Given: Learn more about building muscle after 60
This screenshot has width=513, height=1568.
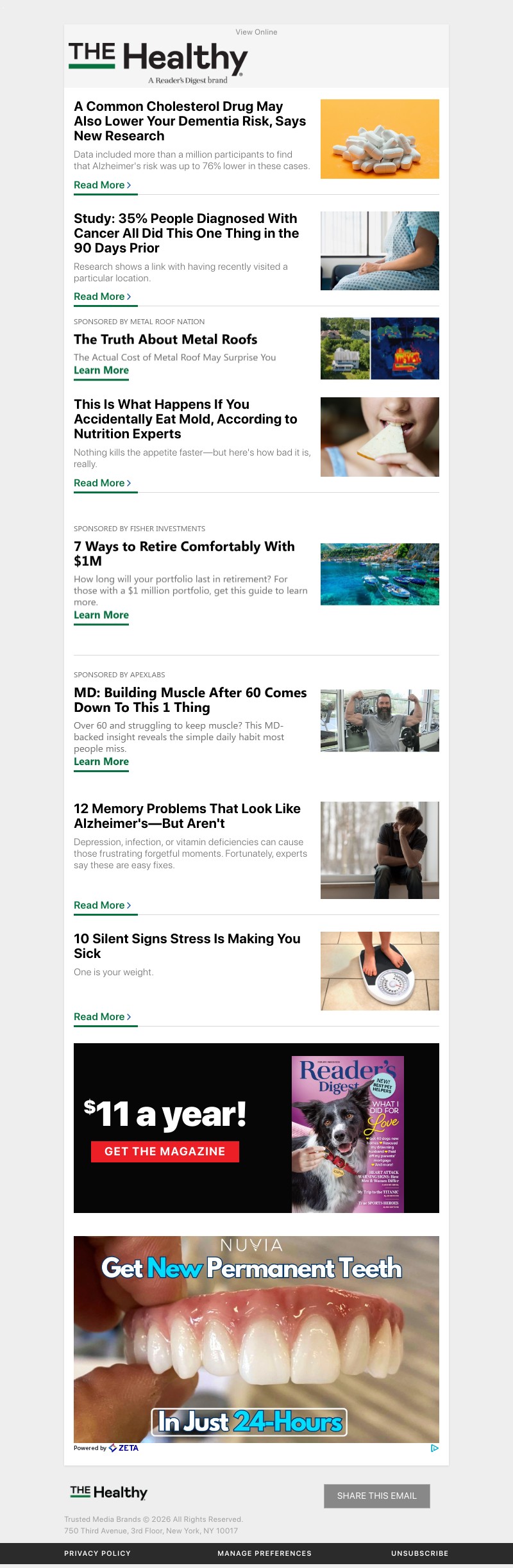Looking at the screenshot, I should point(101,762).
